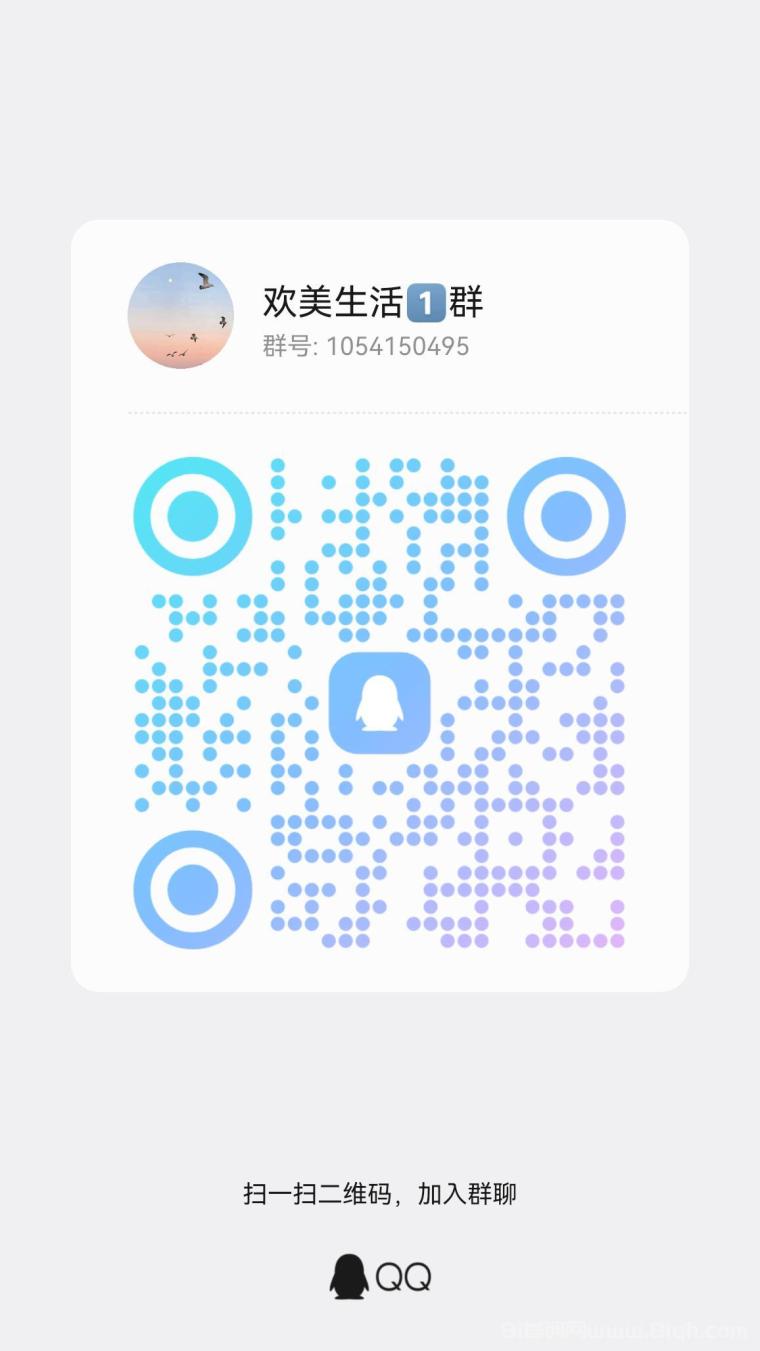
Task: Tap the top-right QR position marker
Action: tap(567, 515)
